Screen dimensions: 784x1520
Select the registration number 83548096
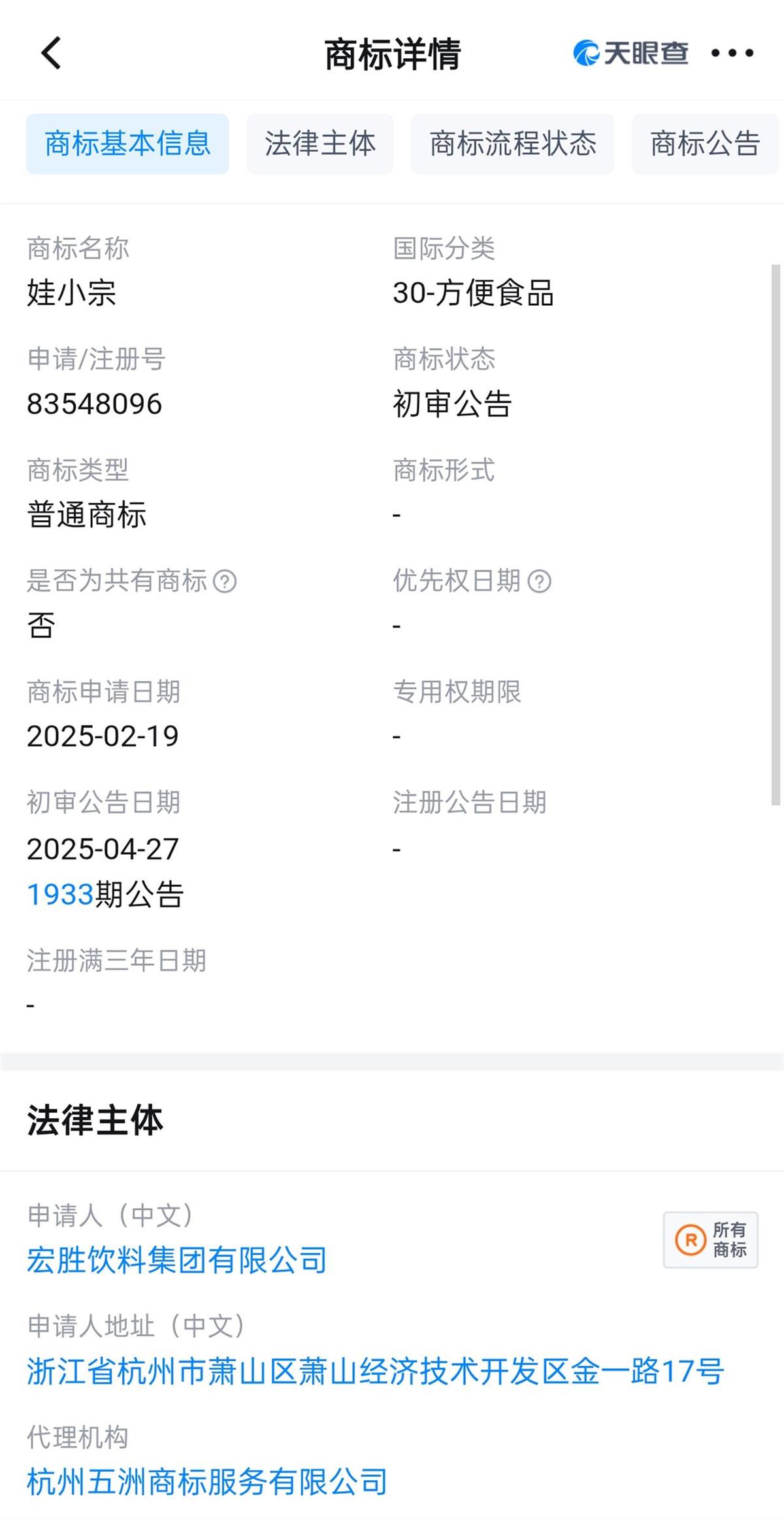point(95,405)
